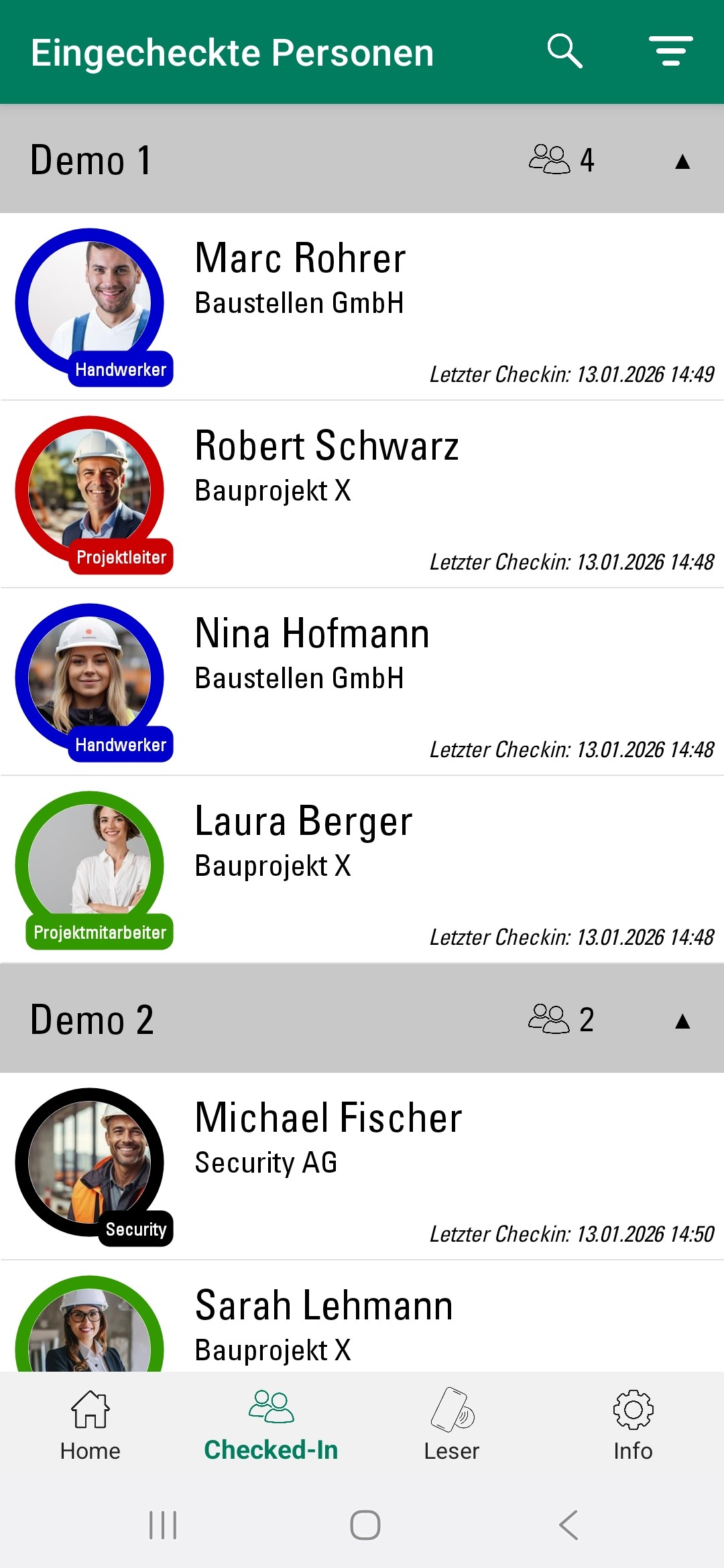Image resolution: width=724 pixels, height=1568 pixels.
Task: Go to the Leser tab
Action: click(x=452, y=1425)
